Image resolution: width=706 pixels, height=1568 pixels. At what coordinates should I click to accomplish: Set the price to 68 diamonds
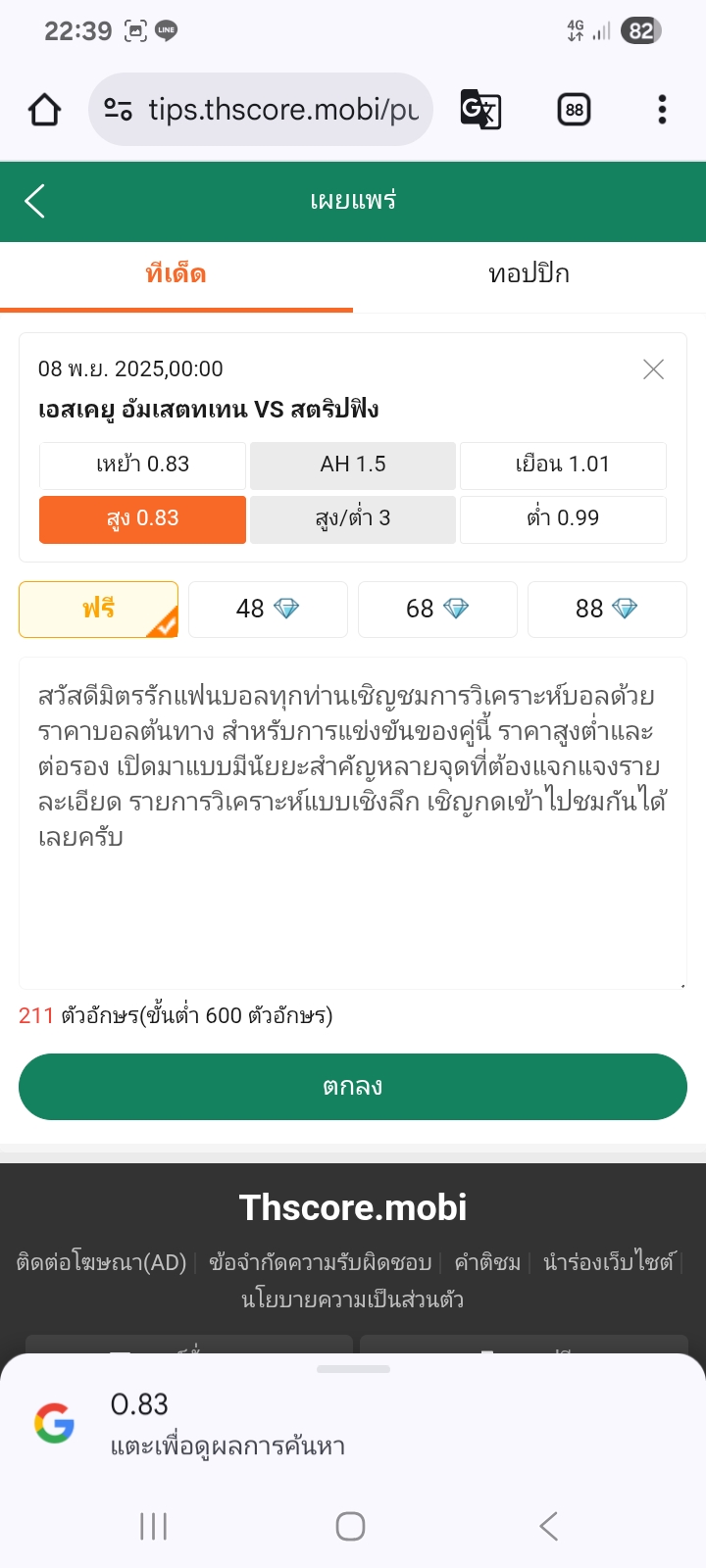click(x=437, y=609)
